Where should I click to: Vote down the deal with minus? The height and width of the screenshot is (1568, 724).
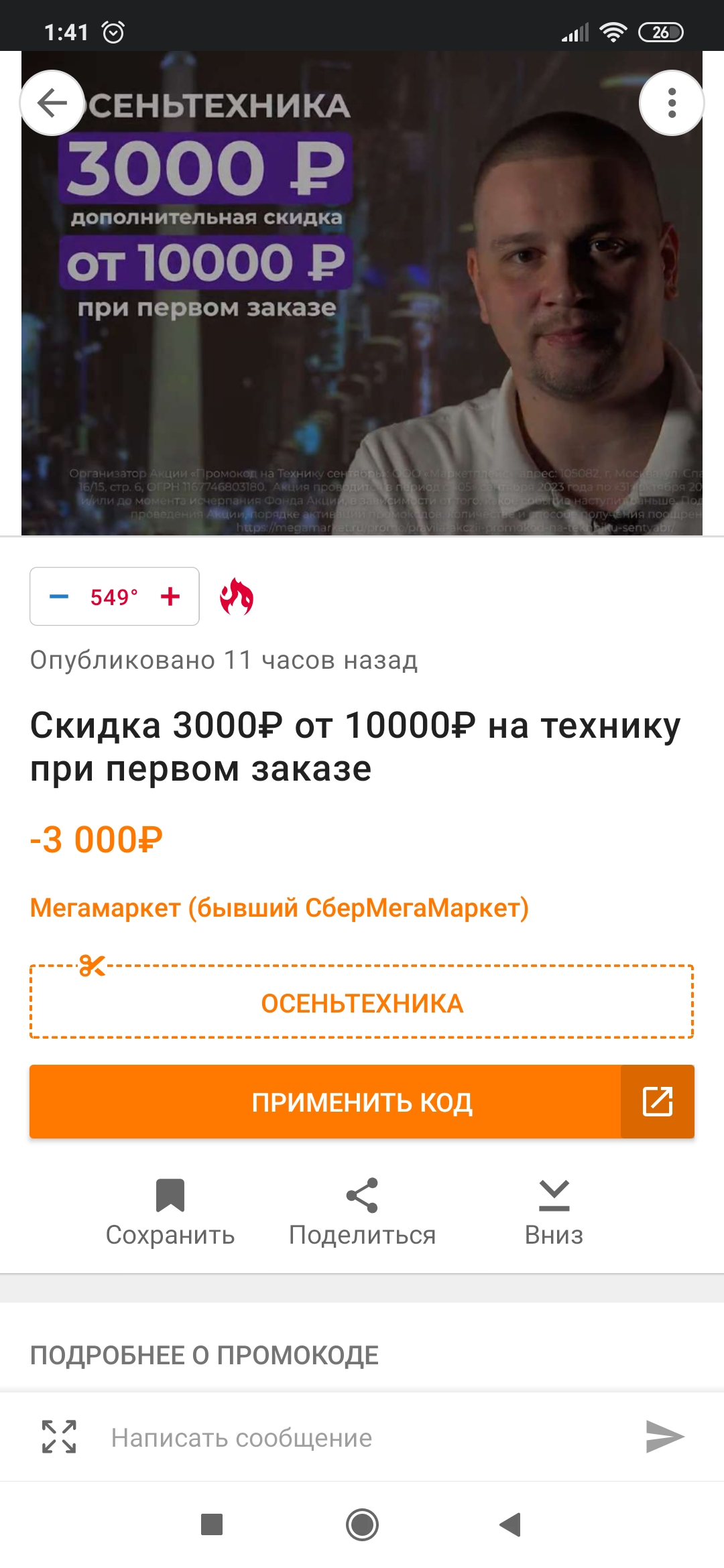coord(59,596)
